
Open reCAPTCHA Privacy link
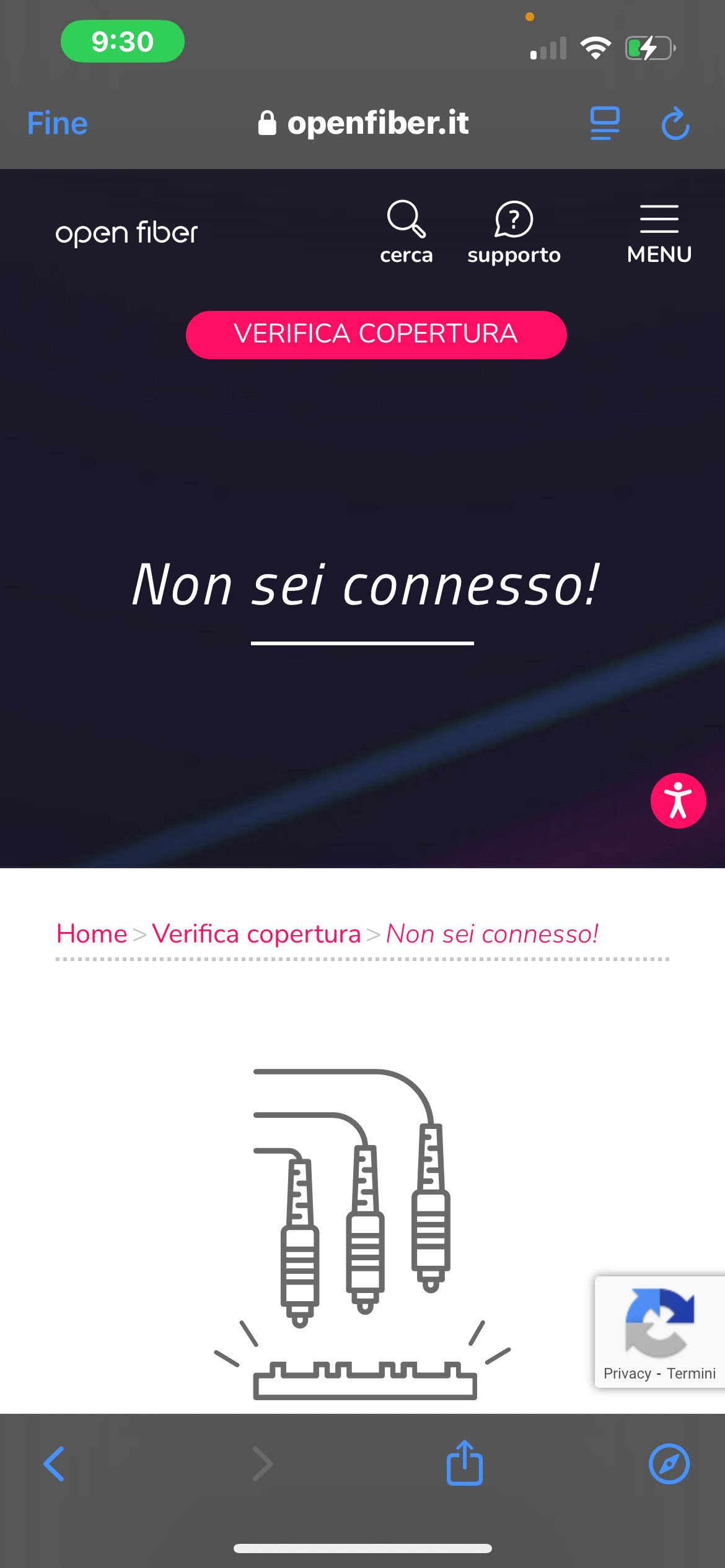(626, 1373)
